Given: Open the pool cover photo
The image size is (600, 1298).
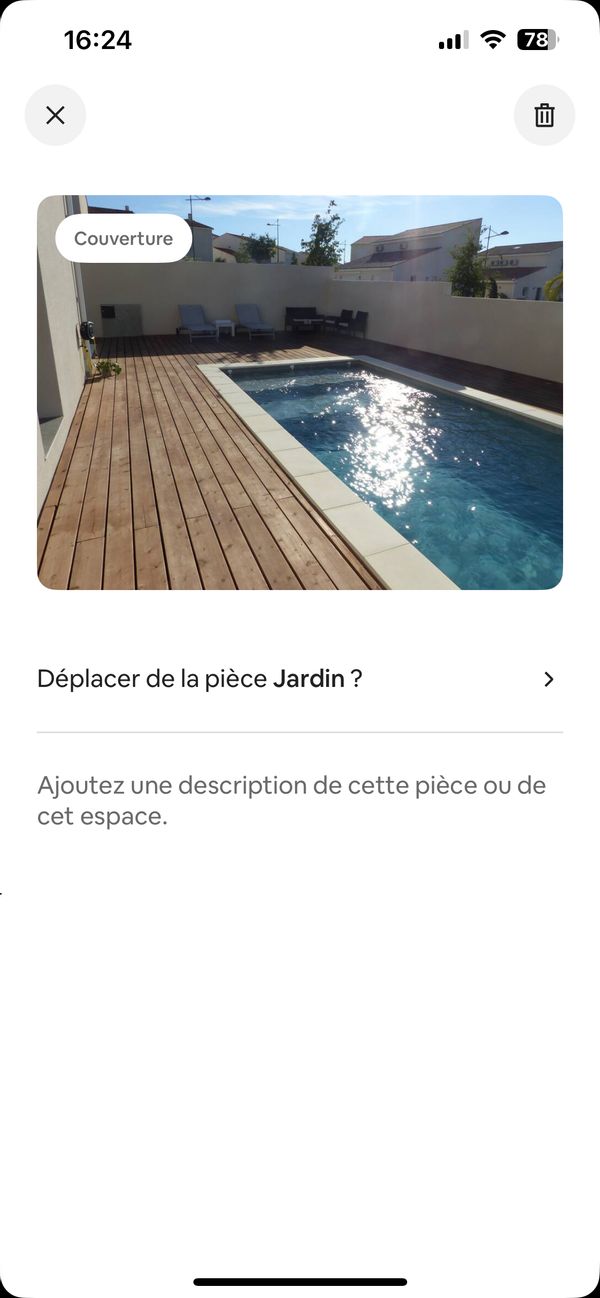Looking at the screenshot, I should 300,392.
